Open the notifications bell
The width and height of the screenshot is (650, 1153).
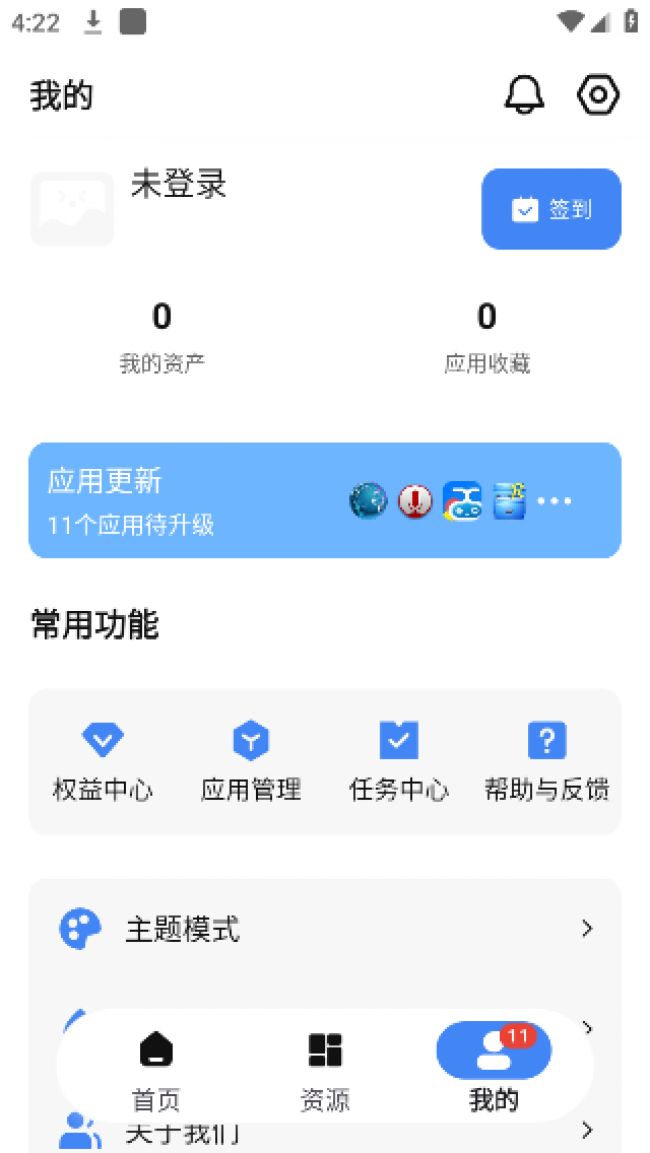[x=524, y=95]
